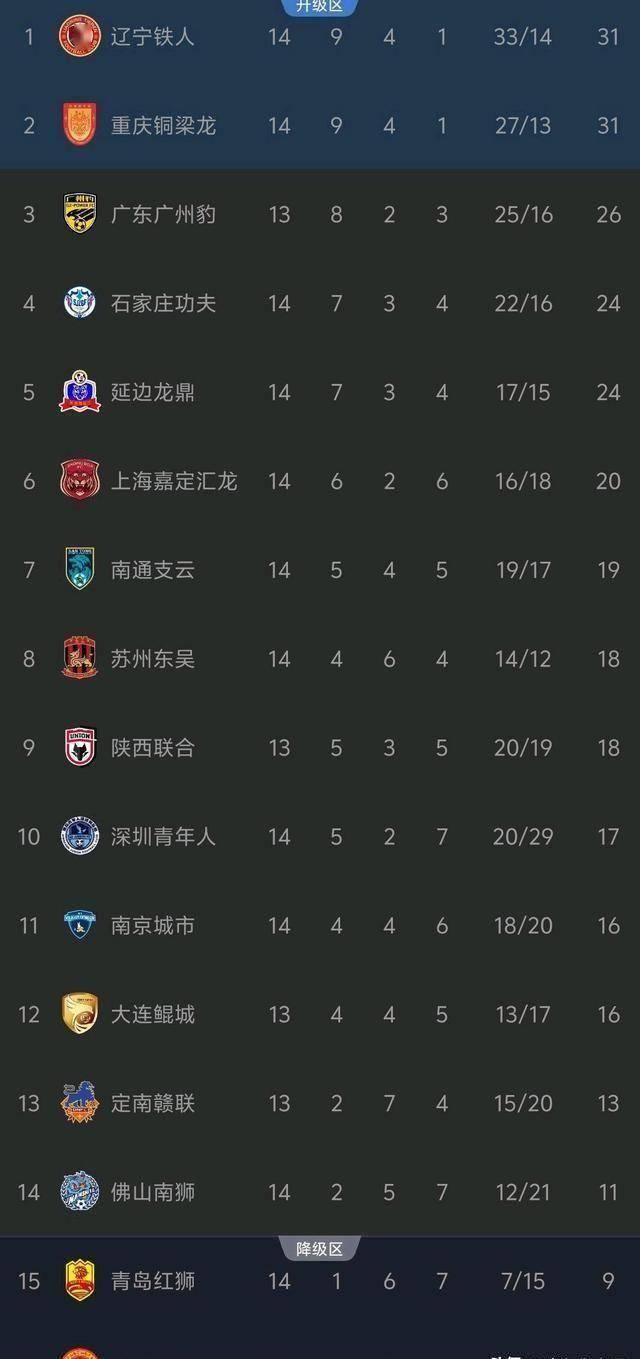
Task: Select the 陕西联合 team row
Action: (320, 748)
